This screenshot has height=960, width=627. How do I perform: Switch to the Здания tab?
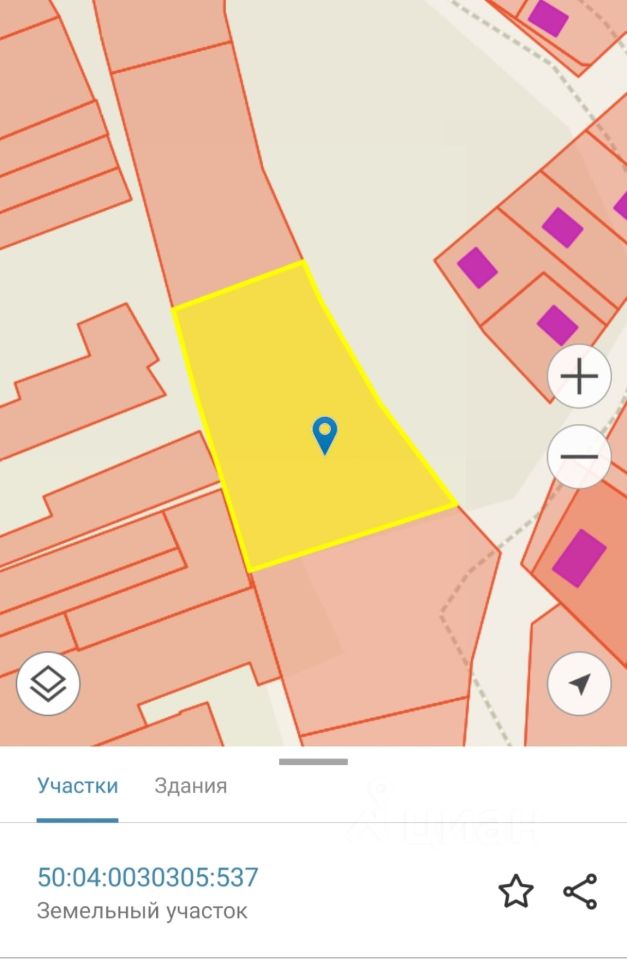tap(190, 786)
